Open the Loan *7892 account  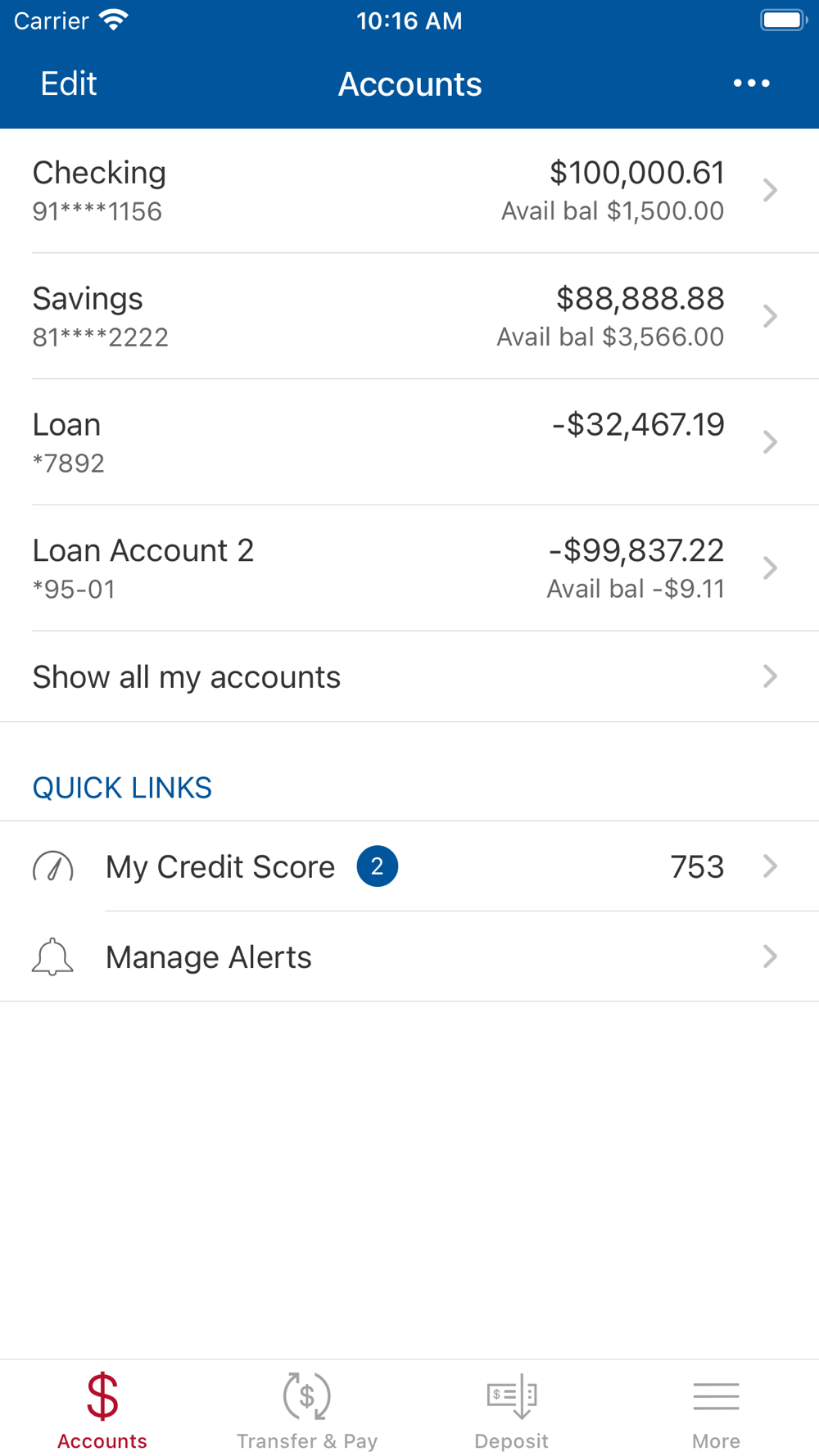click(x=409, y=443)
